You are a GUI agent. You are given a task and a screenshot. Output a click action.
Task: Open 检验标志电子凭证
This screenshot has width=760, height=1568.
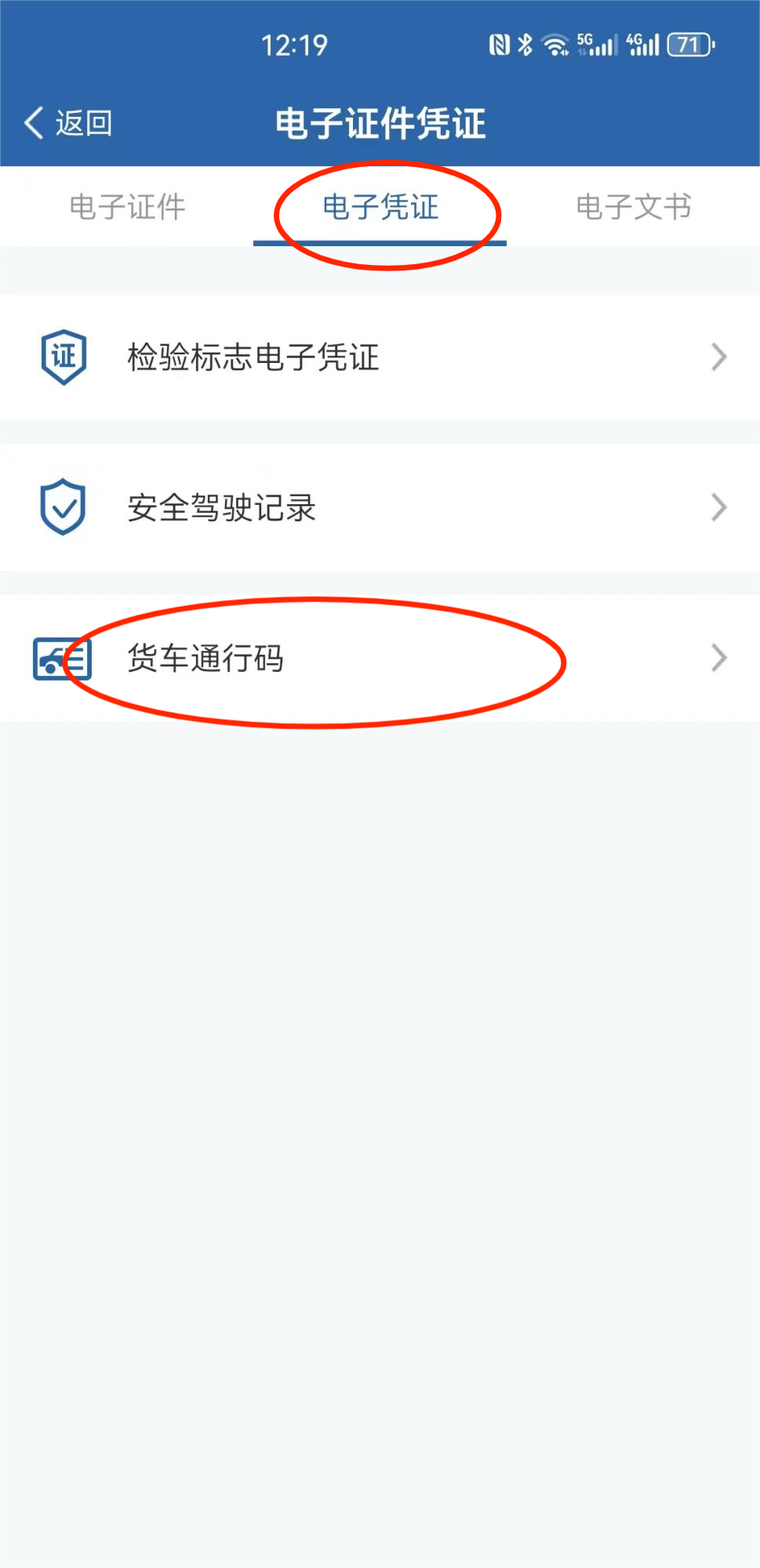[x=380, y=358]
